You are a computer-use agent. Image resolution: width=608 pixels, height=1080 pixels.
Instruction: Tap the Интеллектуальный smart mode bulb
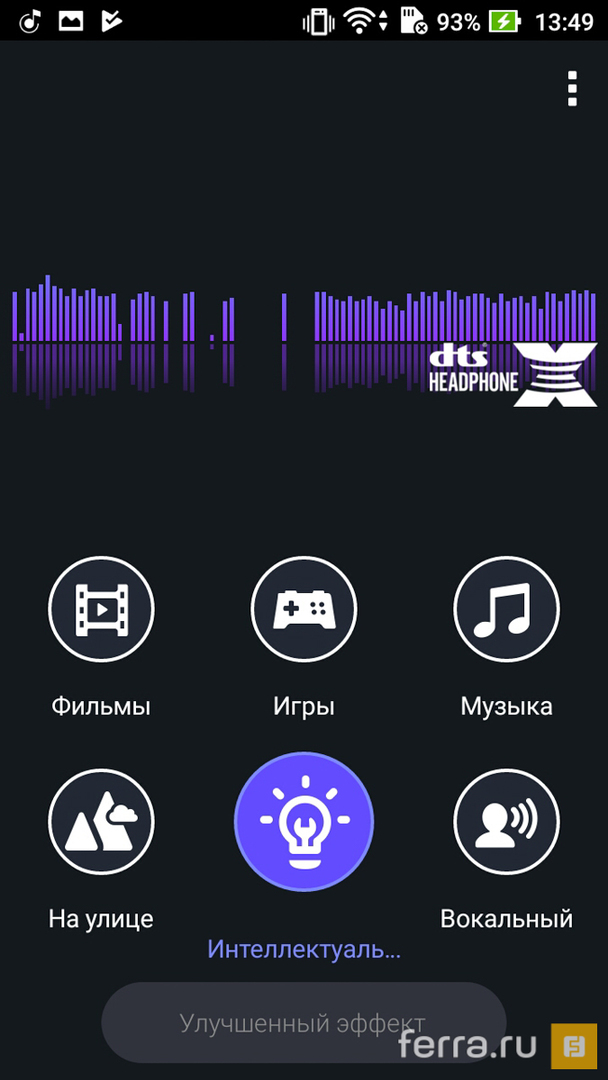click(x=304, y=821)
